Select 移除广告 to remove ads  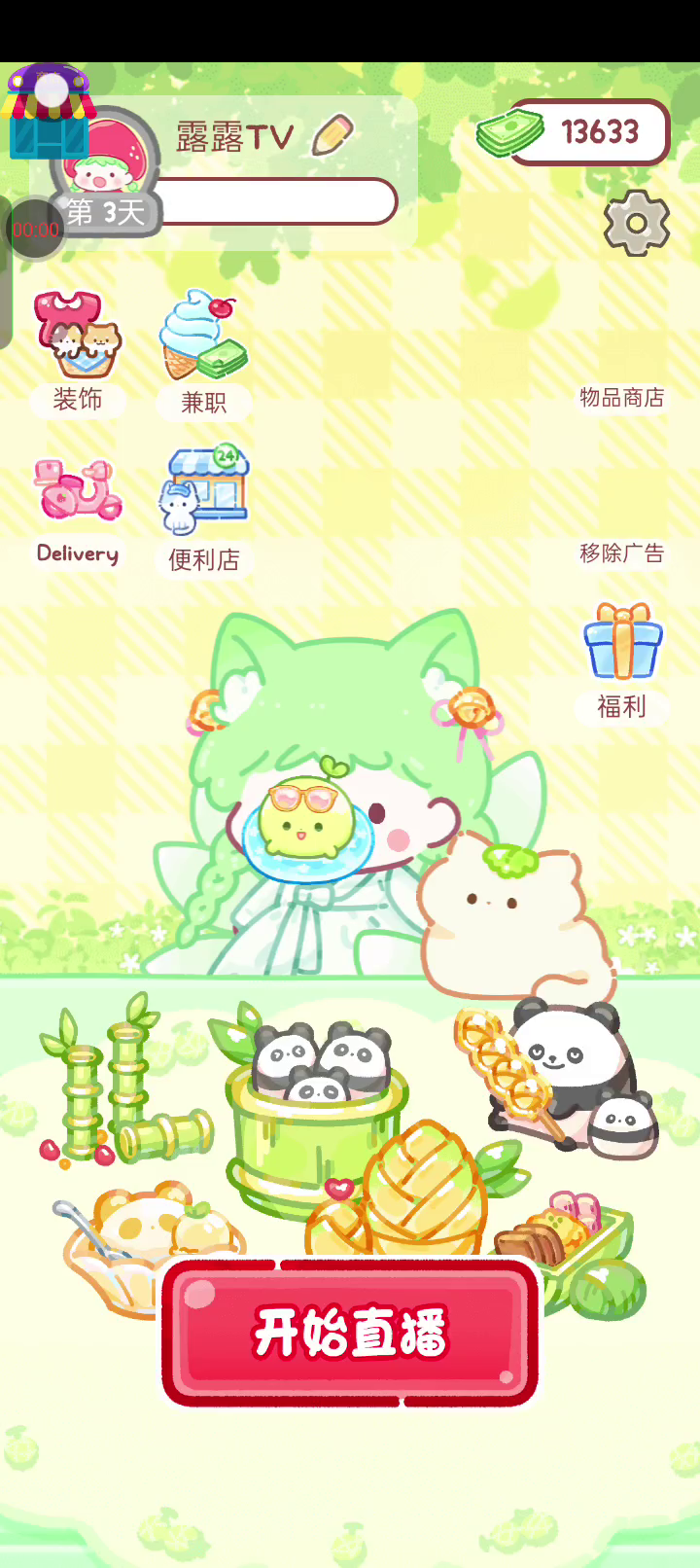point(621,552)
